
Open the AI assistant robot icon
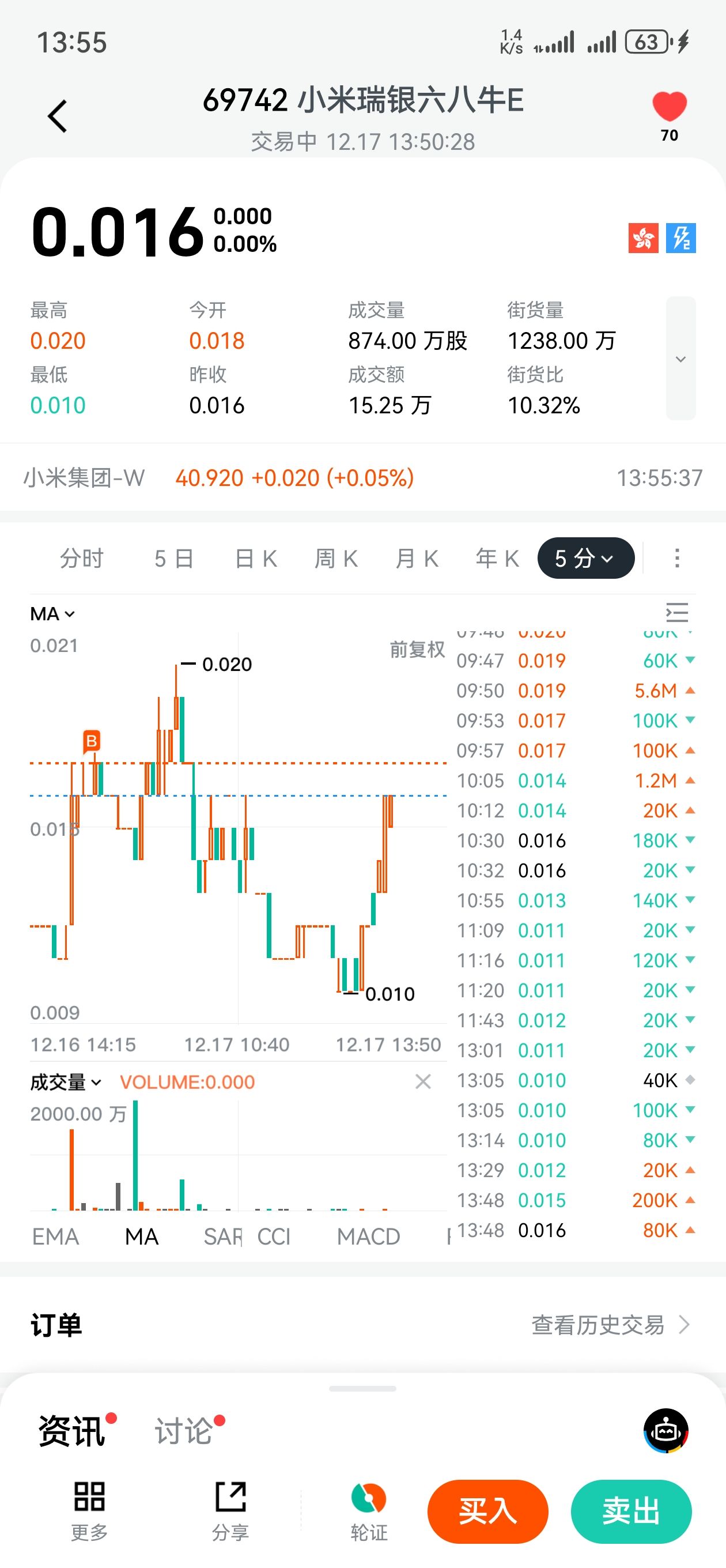[665, 1430]
